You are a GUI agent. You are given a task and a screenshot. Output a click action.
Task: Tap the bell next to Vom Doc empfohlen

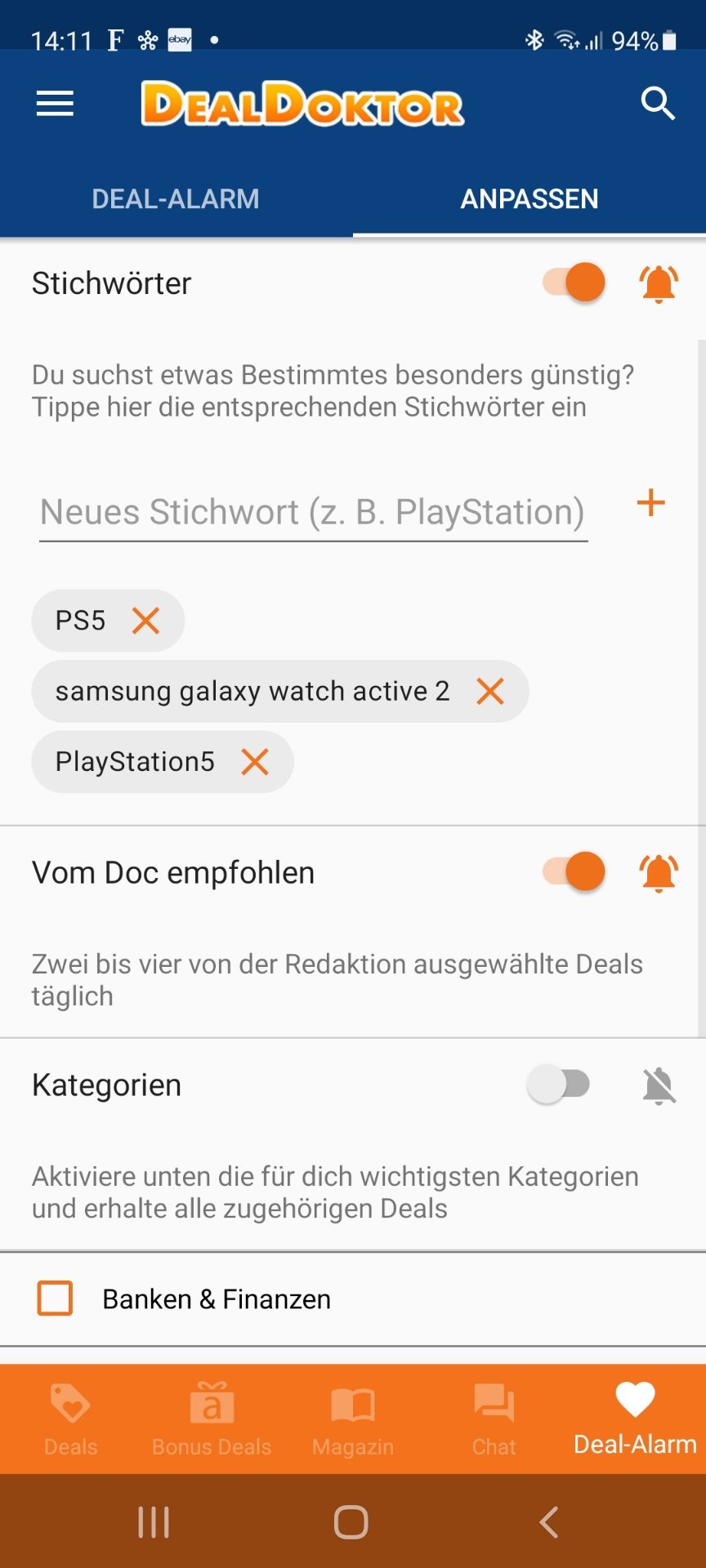(659, 872)
